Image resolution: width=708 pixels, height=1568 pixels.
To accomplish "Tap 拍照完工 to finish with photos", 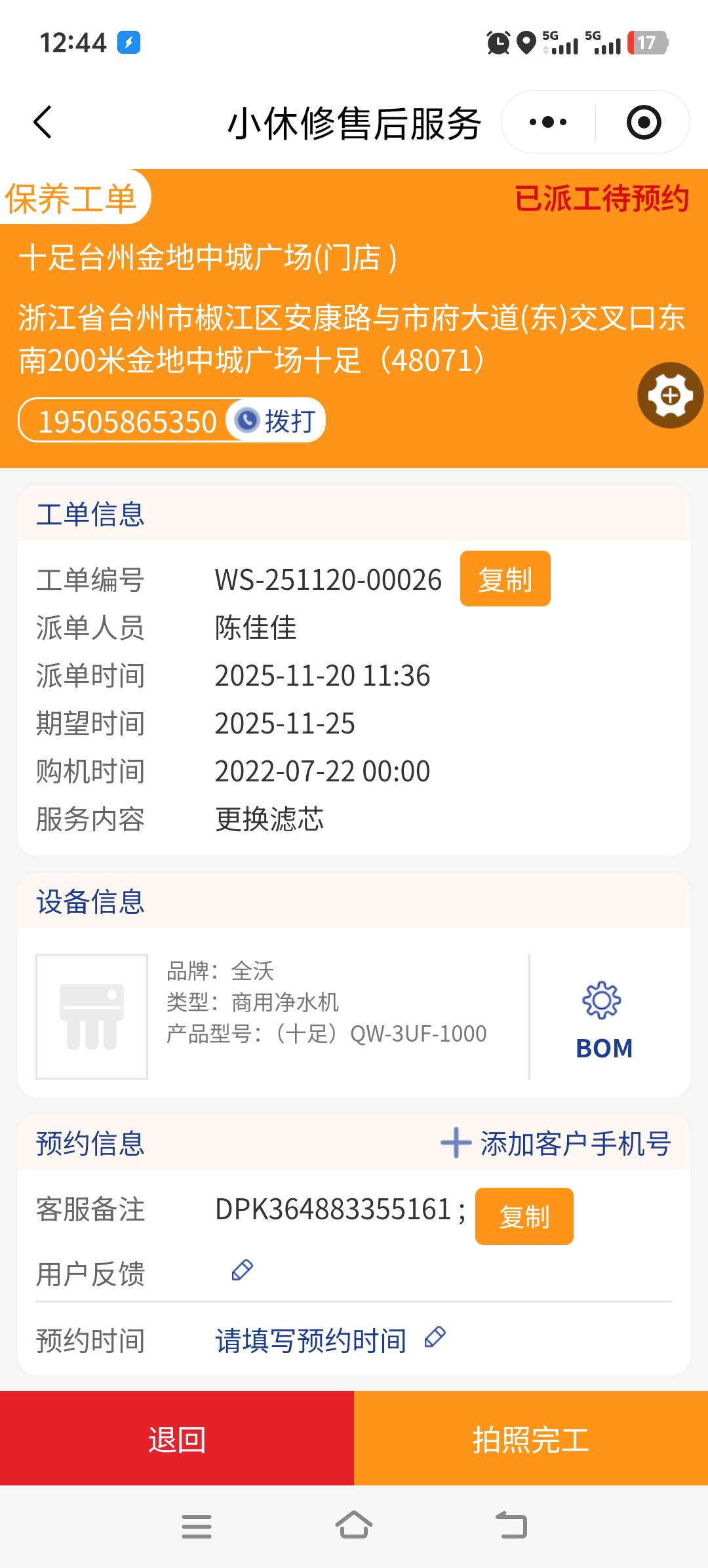I will 531,1438.
